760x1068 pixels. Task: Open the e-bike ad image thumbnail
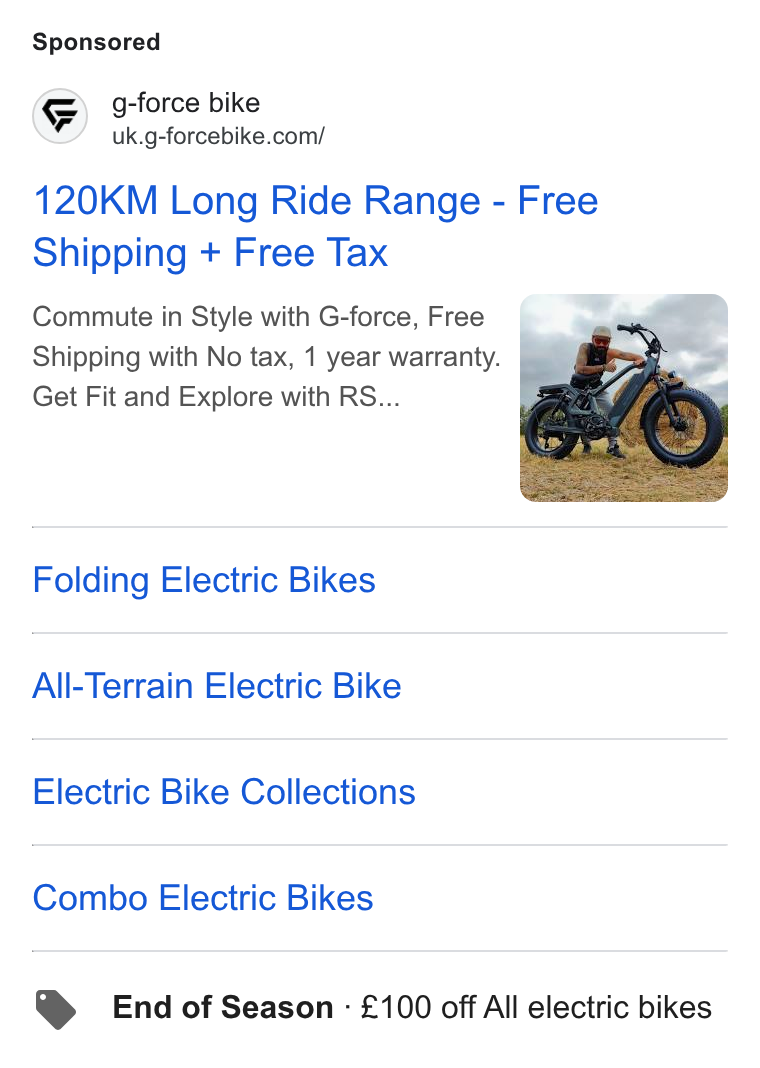pyautogui.click(x=623, y=398)
